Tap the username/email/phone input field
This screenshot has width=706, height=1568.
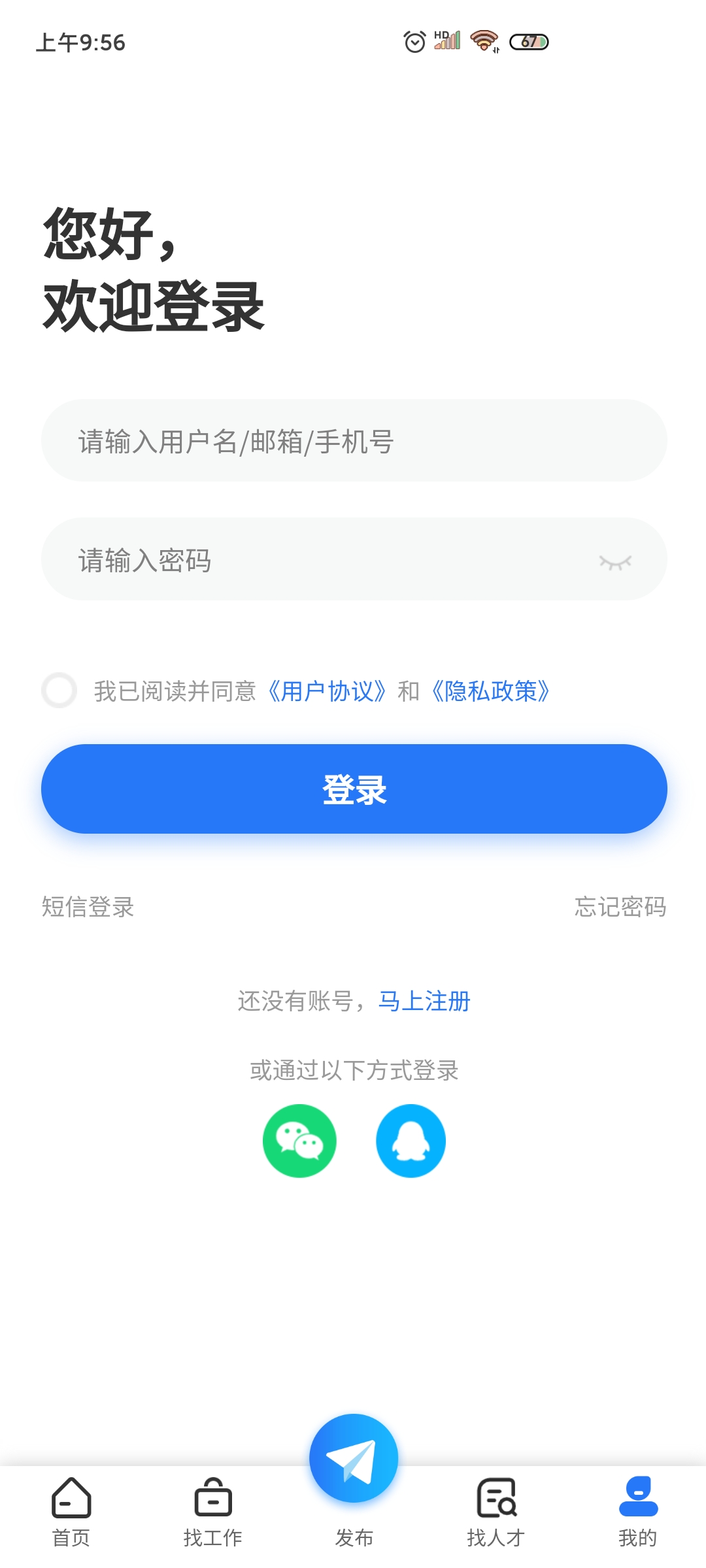pyautogui.click(x=353, y=441)
